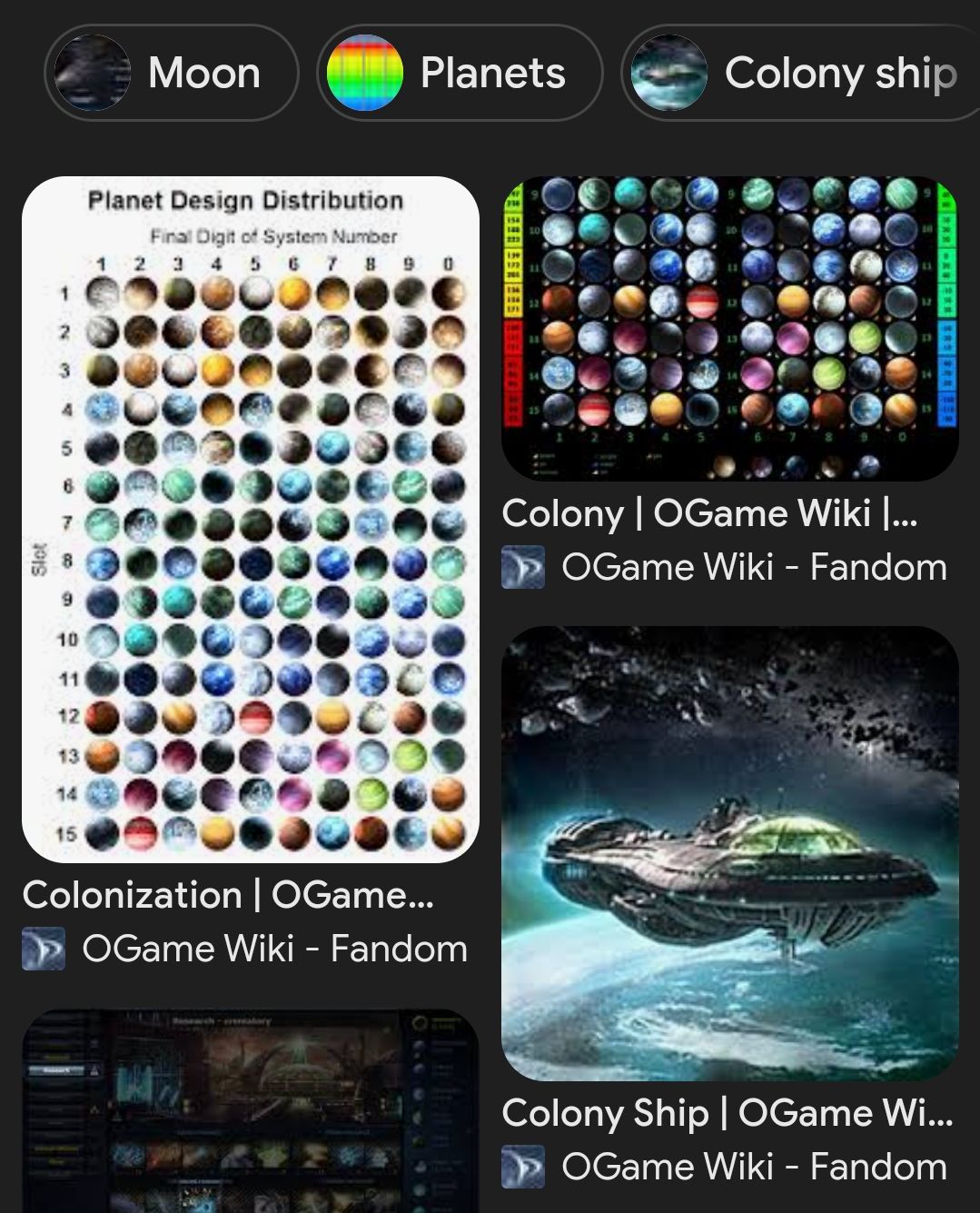Select the Colony ship filter chip
The height and width of the screenshot is (1213, 980).
coord(799,73)
